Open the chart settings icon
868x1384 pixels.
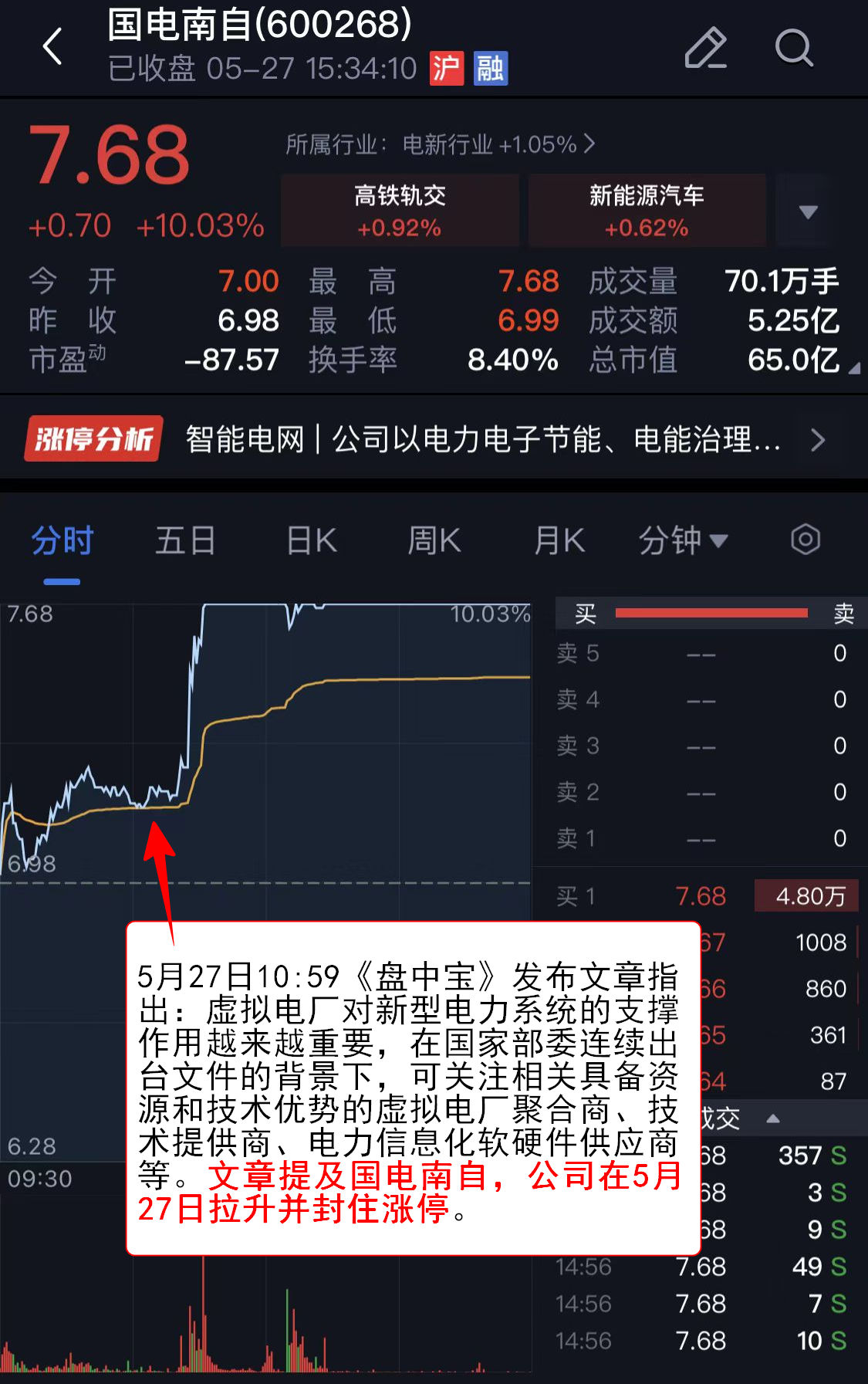[x=805, y=540]
